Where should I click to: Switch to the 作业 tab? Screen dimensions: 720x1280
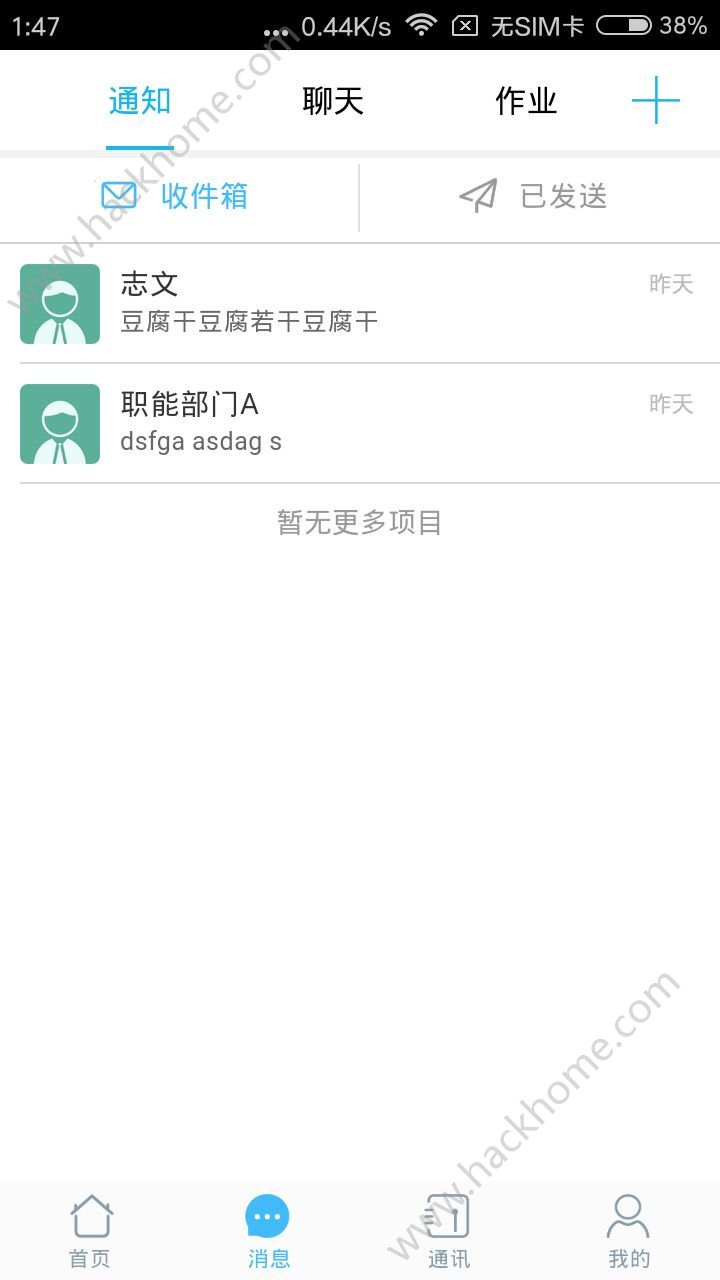click(x=525, y=101)
